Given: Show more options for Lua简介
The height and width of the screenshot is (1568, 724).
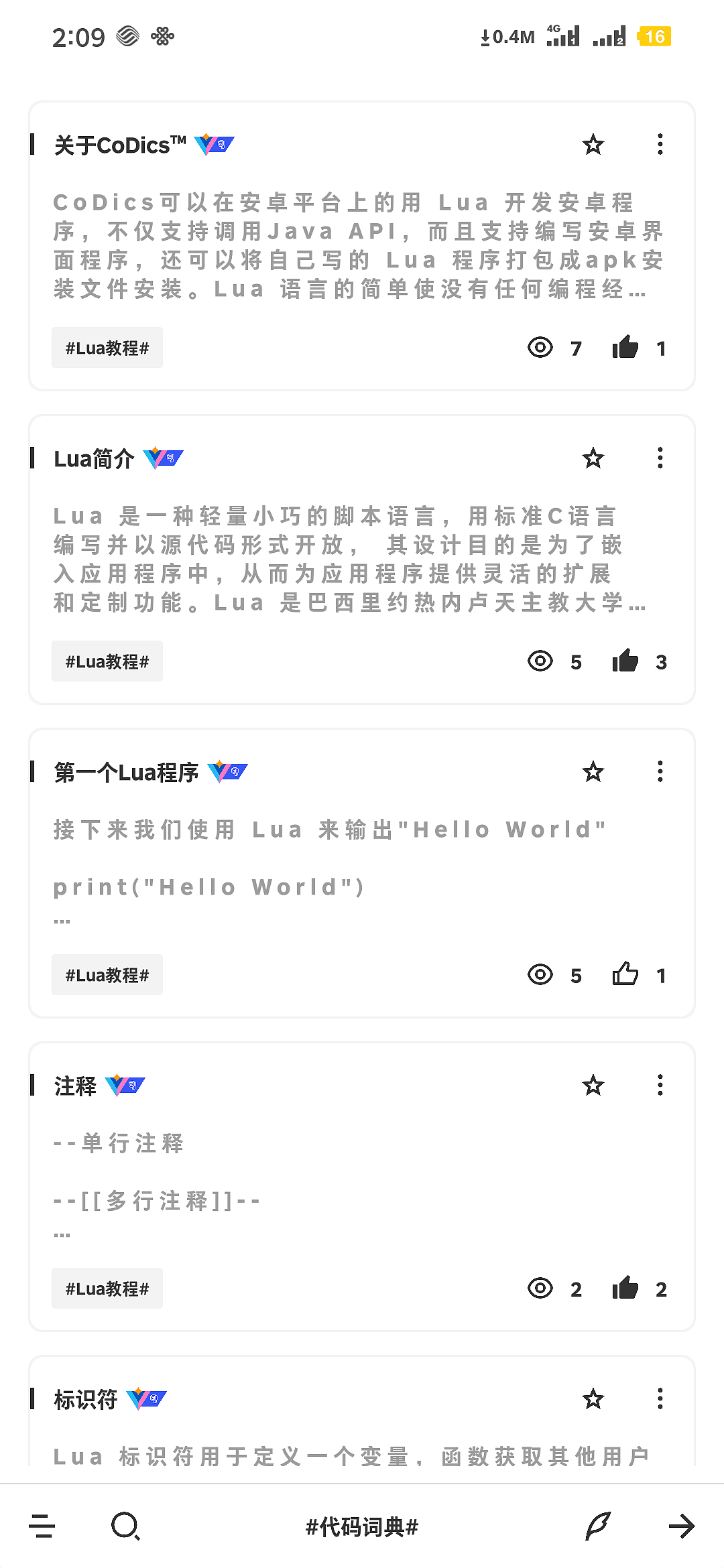Looking at the screenshot, I should (660, 458).
